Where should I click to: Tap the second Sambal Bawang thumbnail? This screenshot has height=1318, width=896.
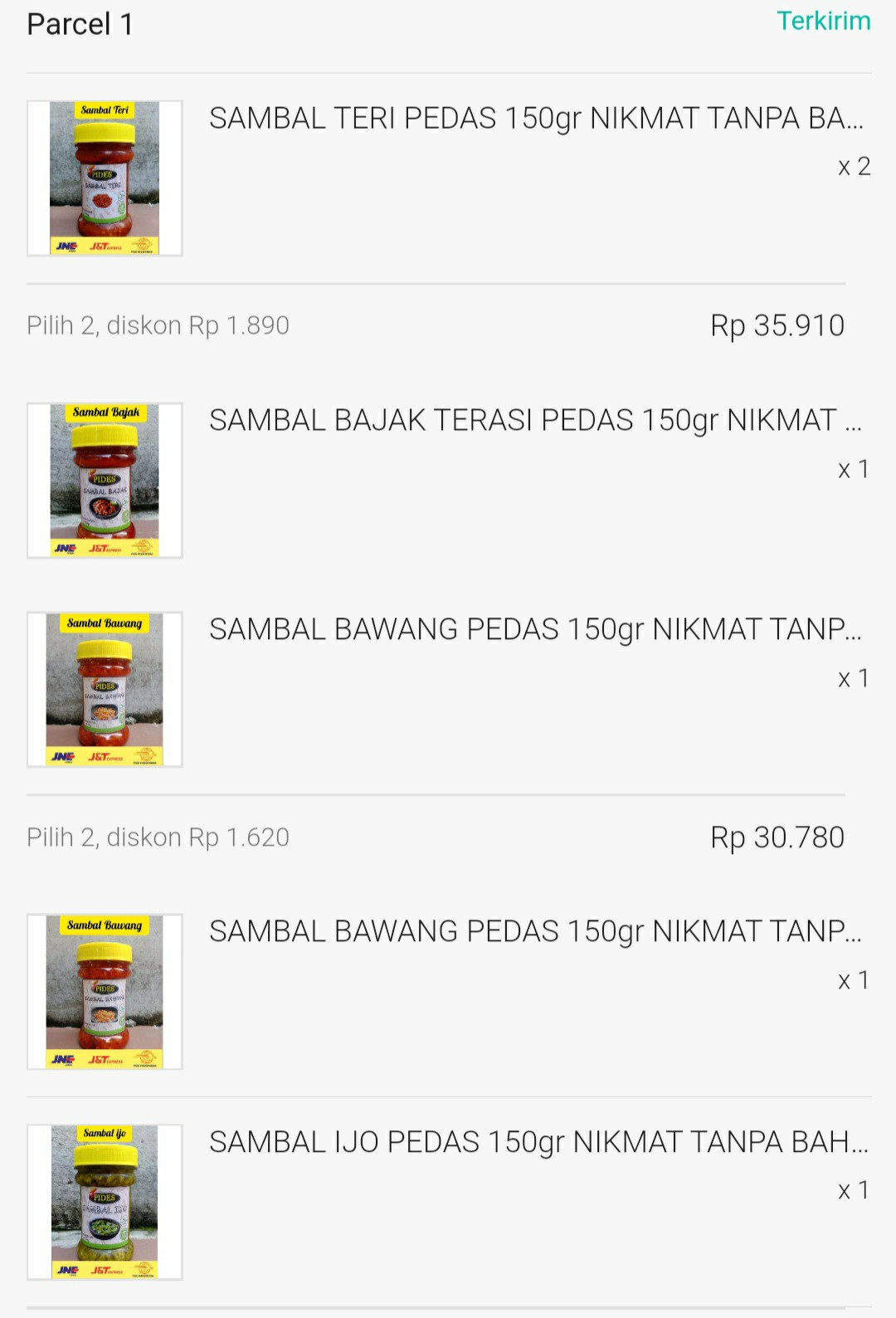click(x=105, y=989)
